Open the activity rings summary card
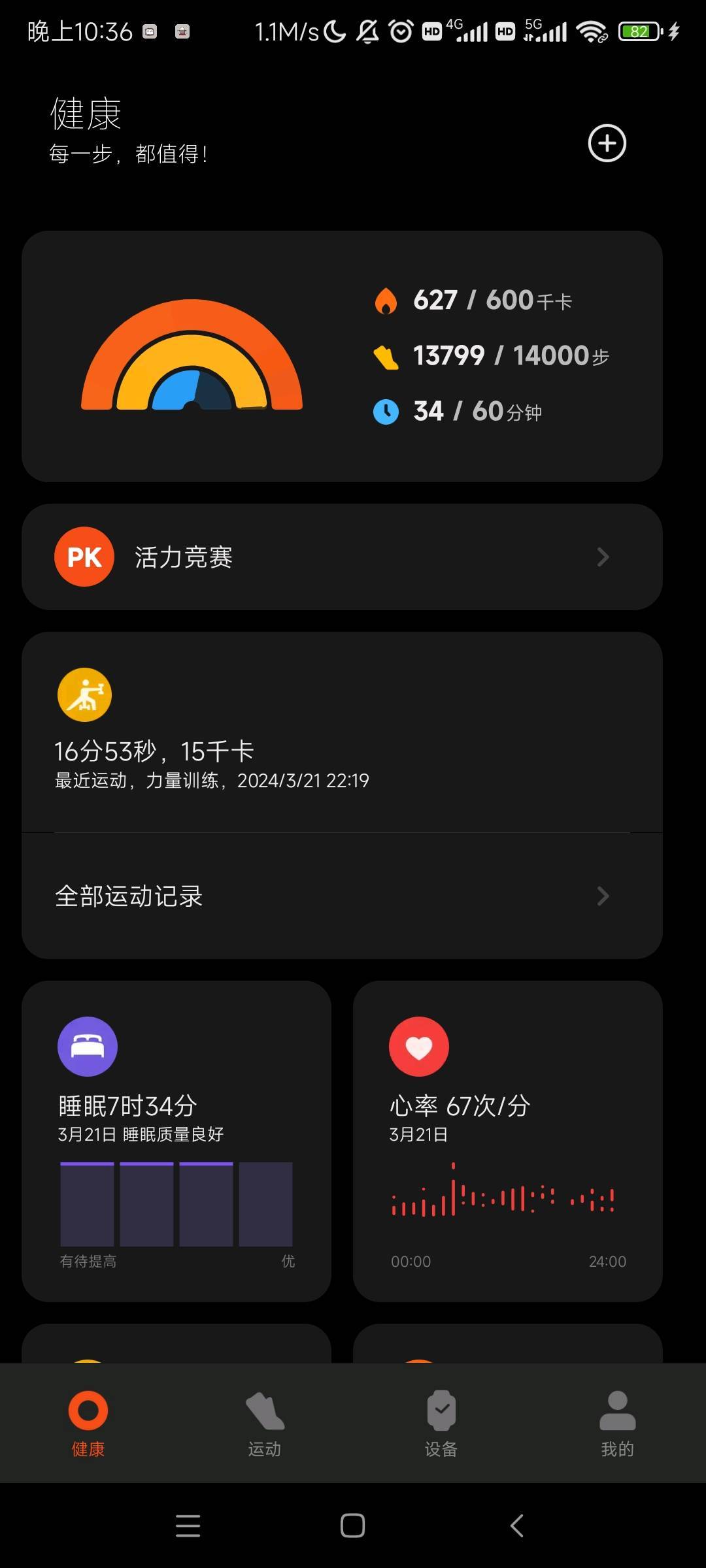 coord(342,356)
